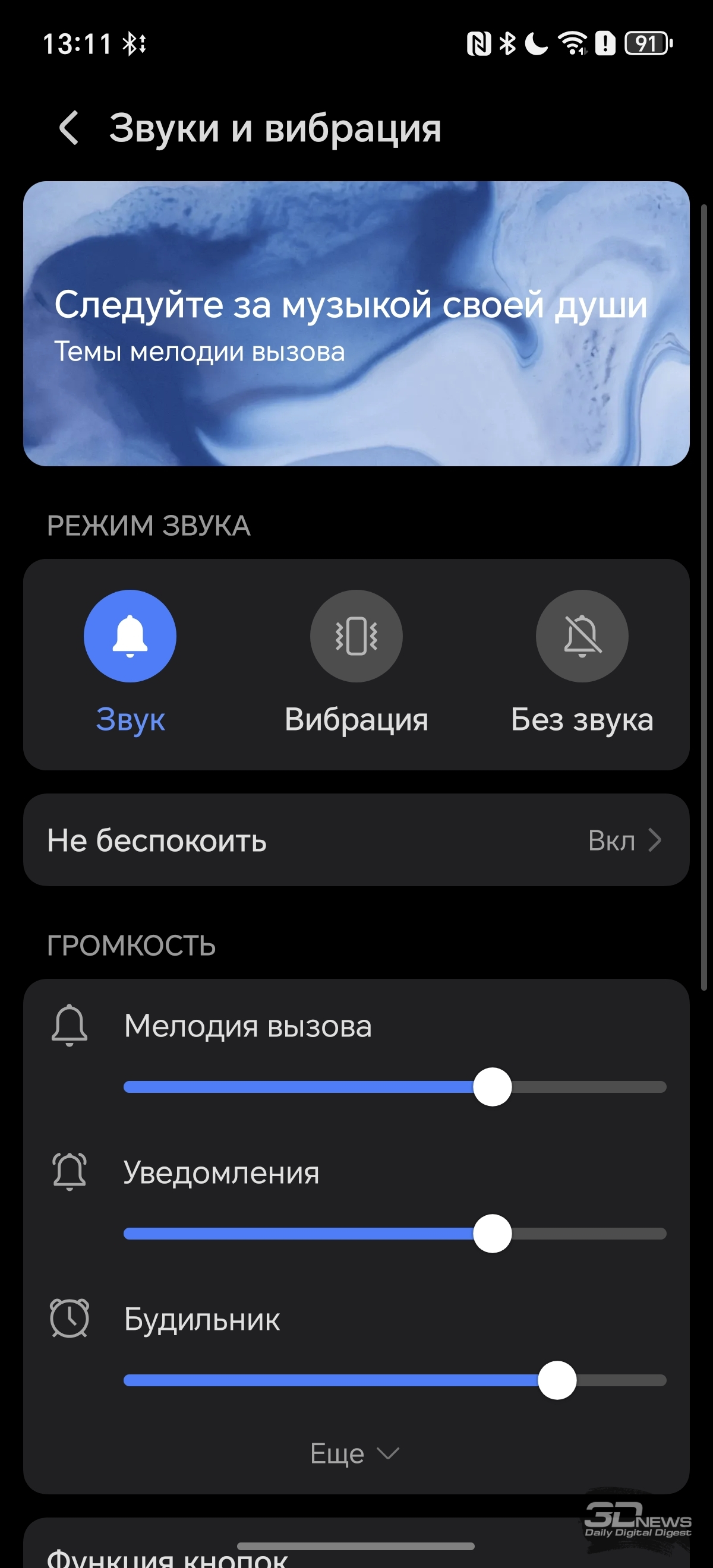Tap the Мелодия вызова volume slider

395,1087
